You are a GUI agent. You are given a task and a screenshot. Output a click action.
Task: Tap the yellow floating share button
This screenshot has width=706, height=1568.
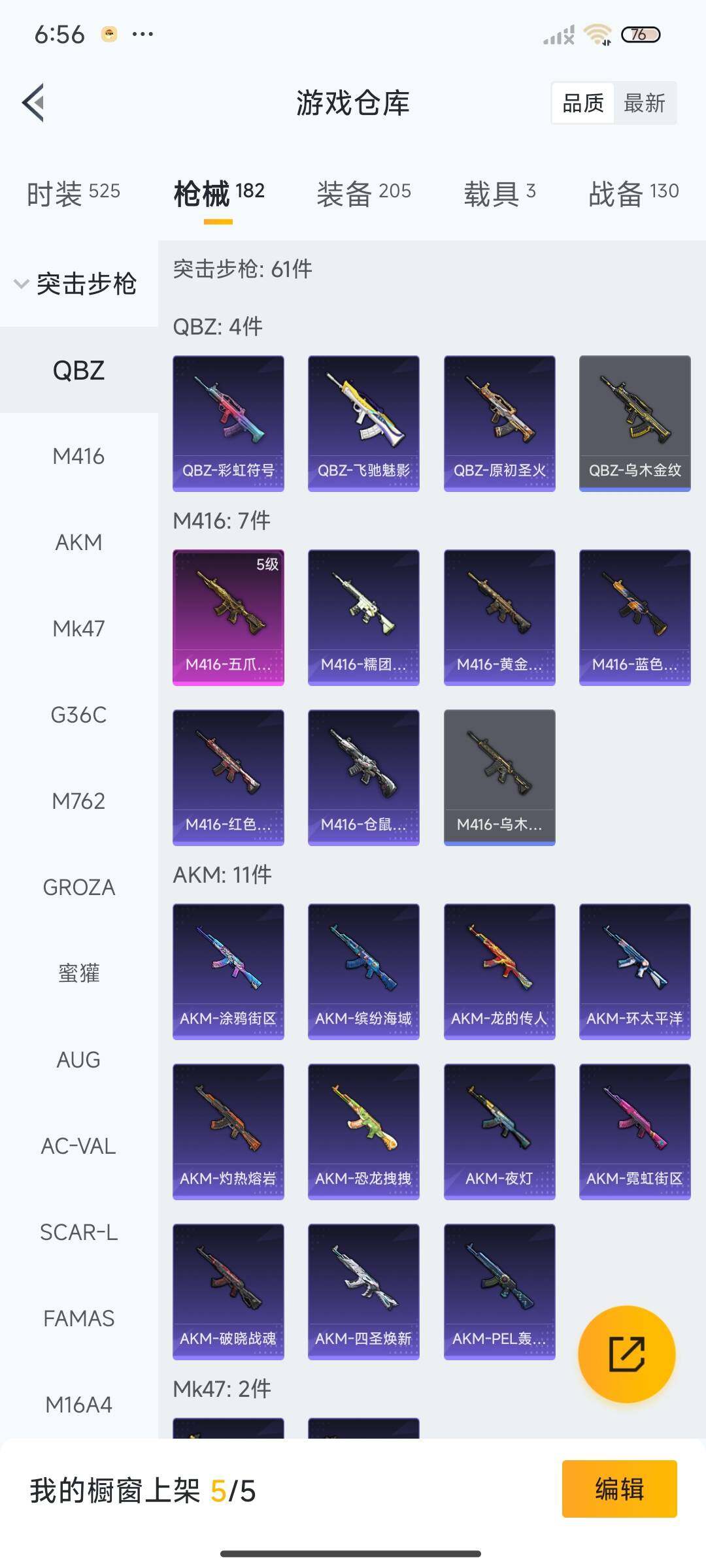(x=626, y=1354)
